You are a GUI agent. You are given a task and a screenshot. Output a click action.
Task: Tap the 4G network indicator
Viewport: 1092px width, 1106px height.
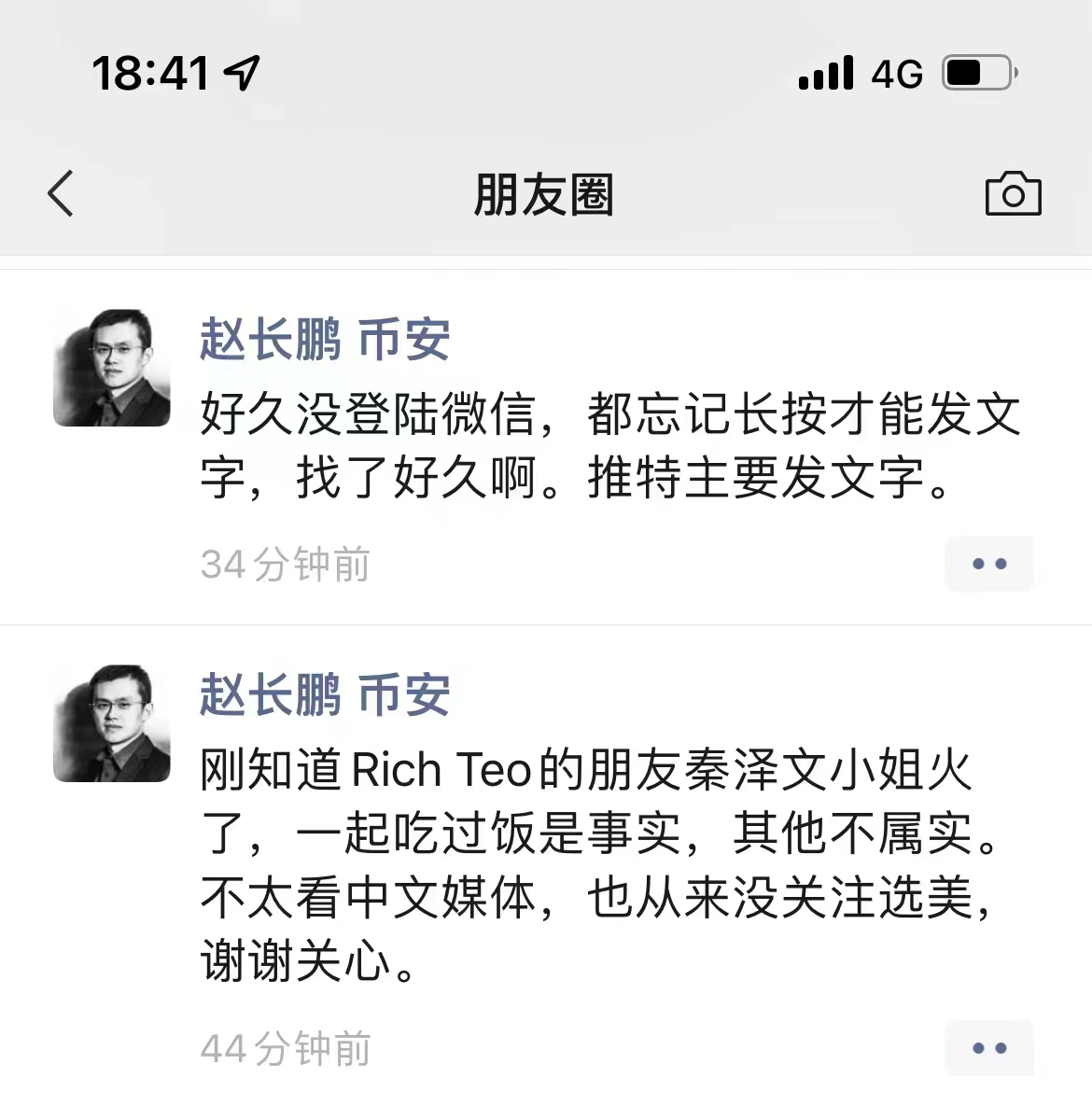click(x=893, y=73)
